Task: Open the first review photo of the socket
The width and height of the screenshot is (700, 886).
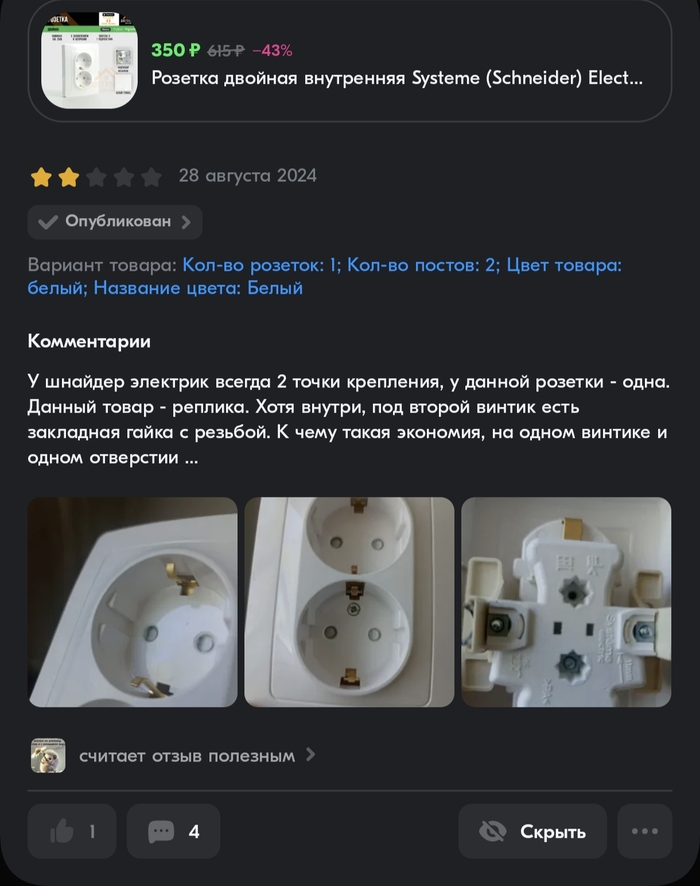Action: pyautogui.click(x=132, y=602)
